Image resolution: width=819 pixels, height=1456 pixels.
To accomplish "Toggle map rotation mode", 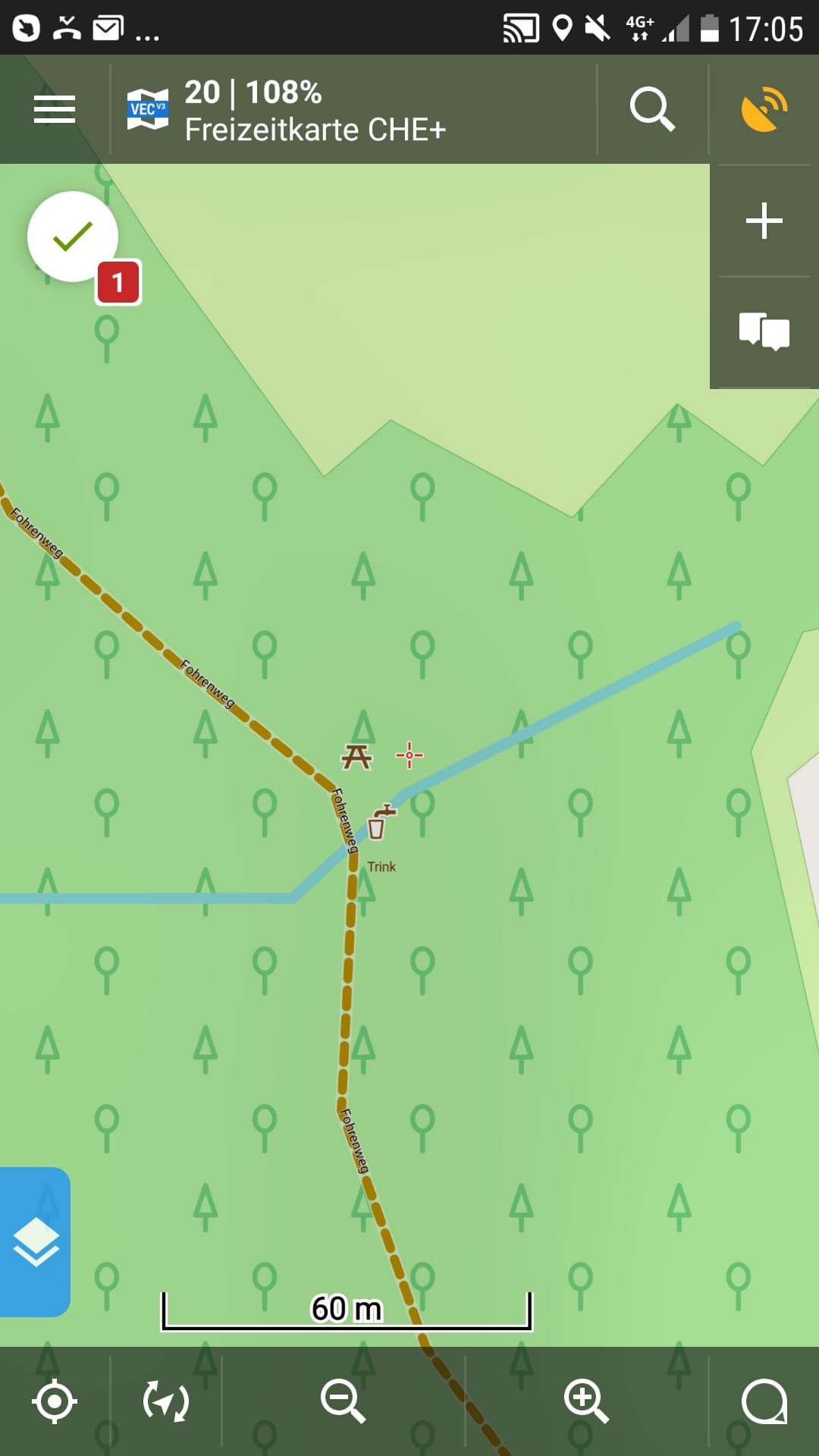I will click(166, 1401).
